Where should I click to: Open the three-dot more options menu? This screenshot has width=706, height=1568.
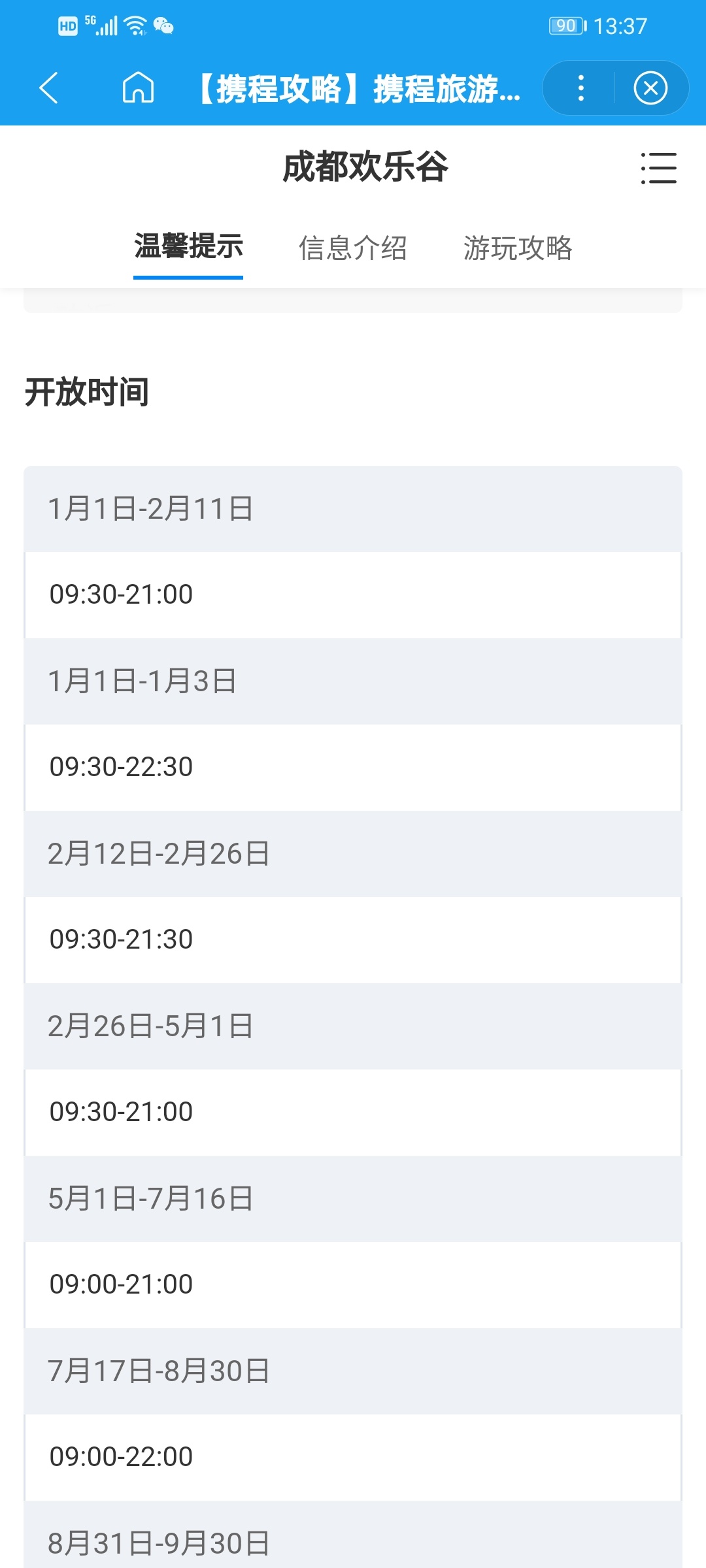tap(580, 88)
